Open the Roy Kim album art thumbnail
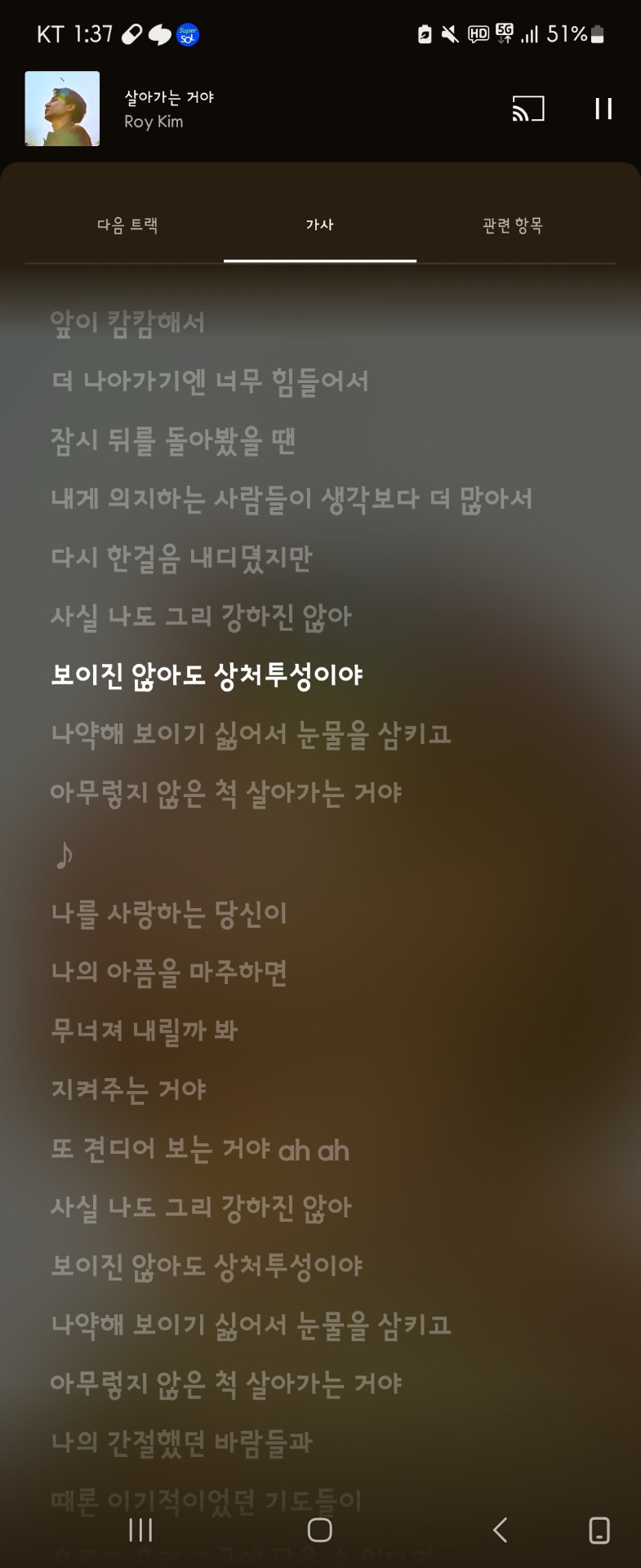This screenshot has height=1568, width=641. click(62, 109)
